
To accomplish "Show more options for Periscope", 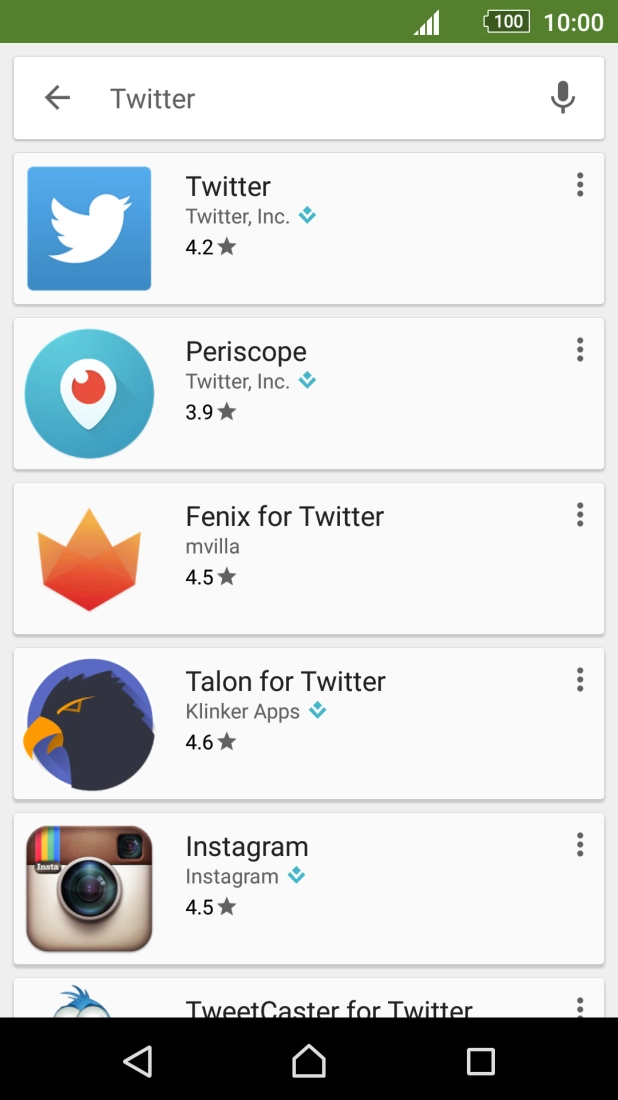I will (580, 350).
